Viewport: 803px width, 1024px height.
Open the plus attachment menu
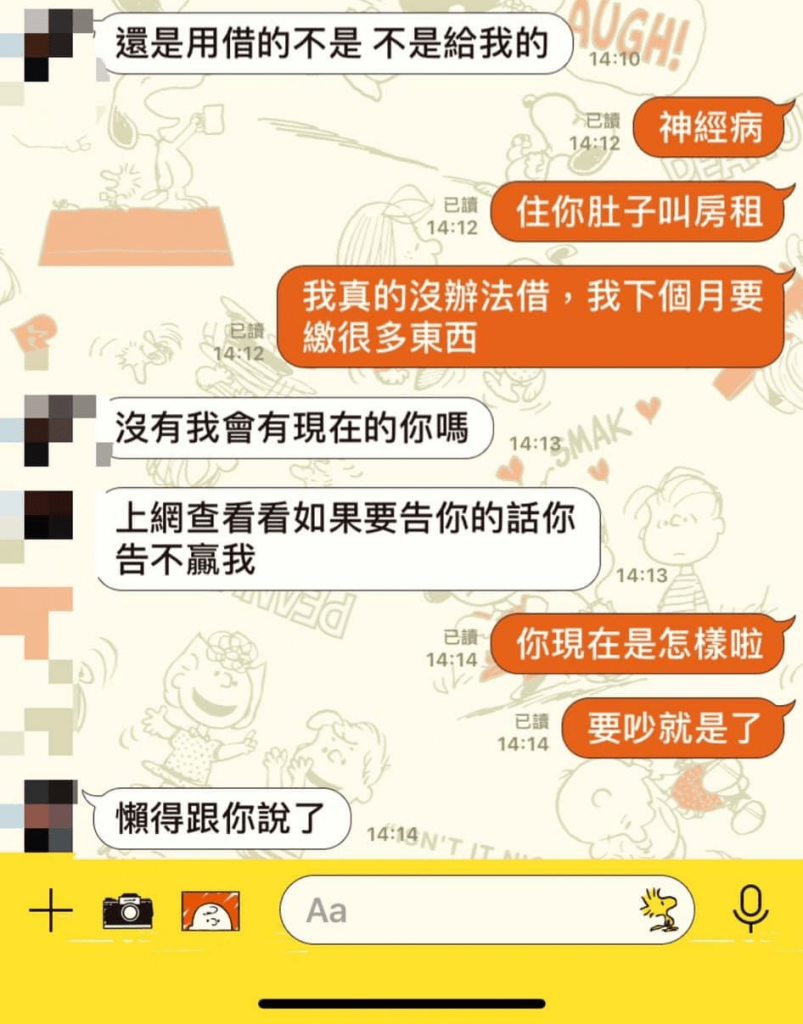50,910
